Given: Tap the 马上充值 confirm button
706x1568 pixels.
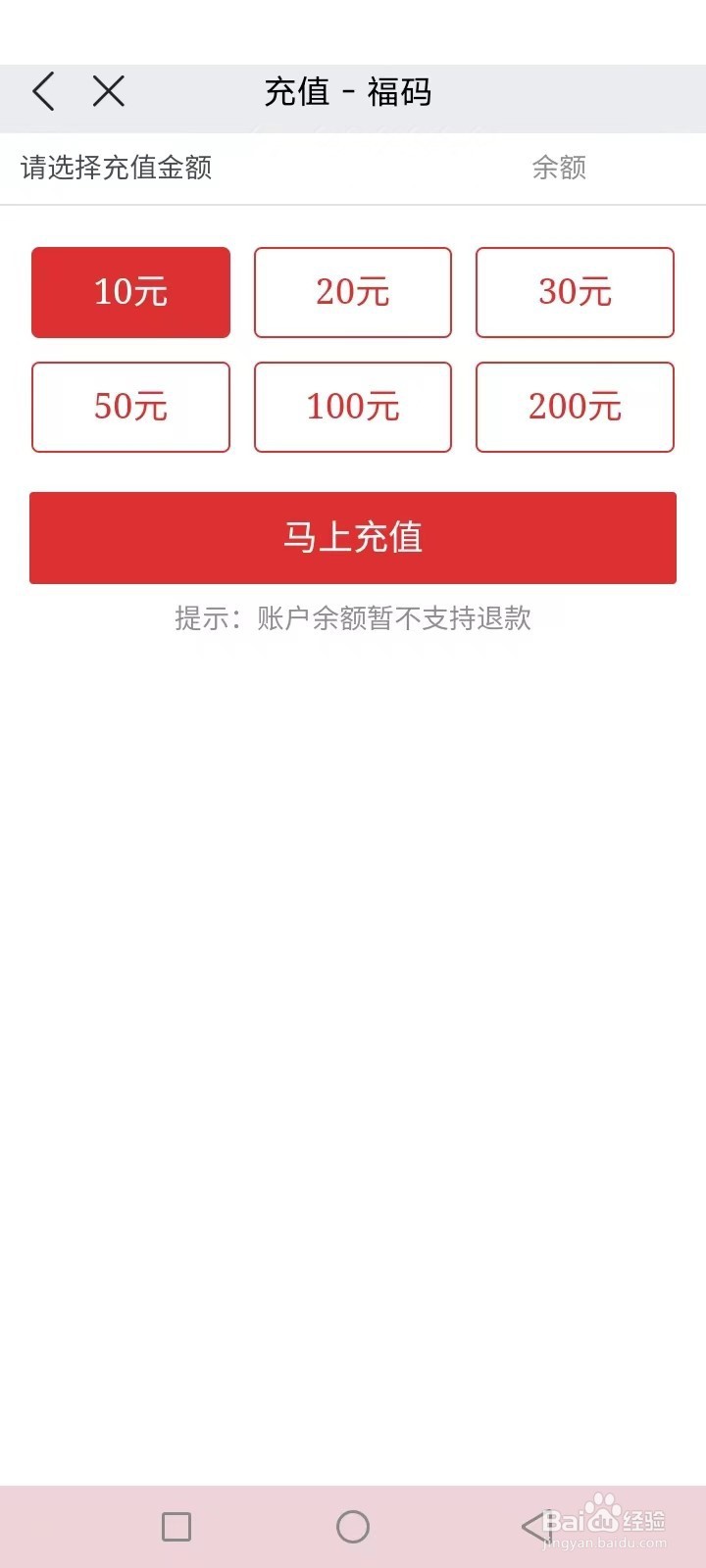Looking at the screenshot, I should pos(353,537).
